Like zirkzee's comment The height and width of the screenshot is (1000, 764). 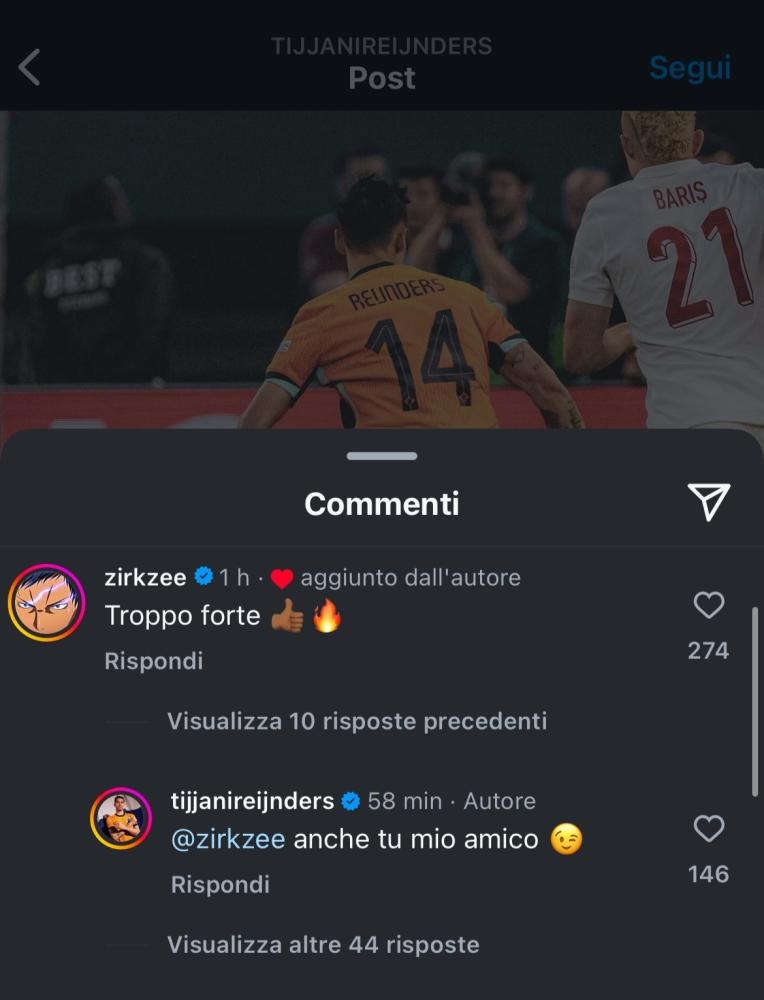(x=708, y=605)
